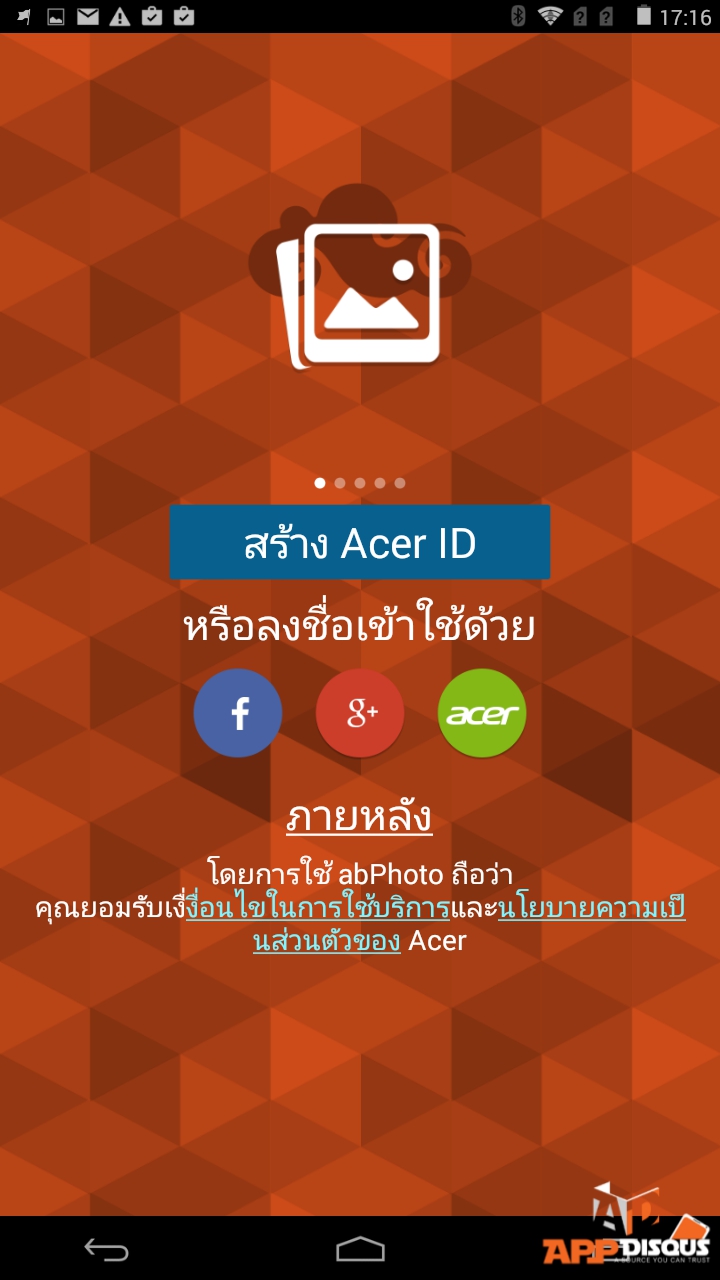Screen dimensions: 720x1280
Task: Select the ภายหลัง (later) link
Action: click(x=360, y=817)
